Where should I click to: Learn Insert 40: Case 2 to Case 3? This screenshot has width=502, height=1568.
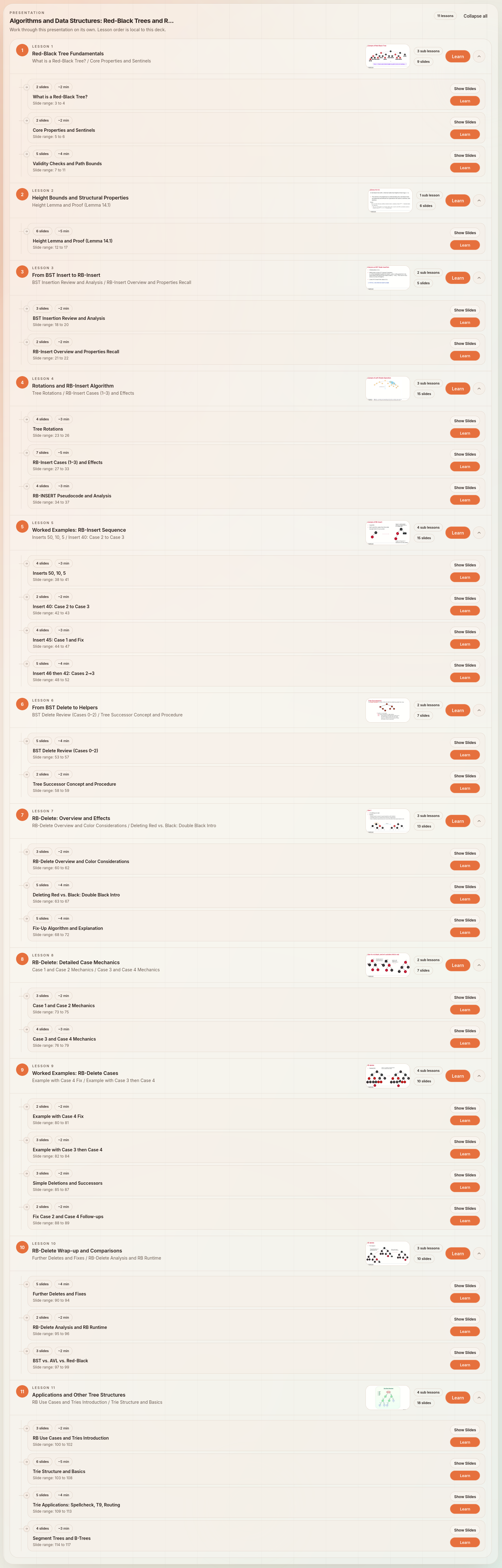pyautogui.click(x=464, y=611)
